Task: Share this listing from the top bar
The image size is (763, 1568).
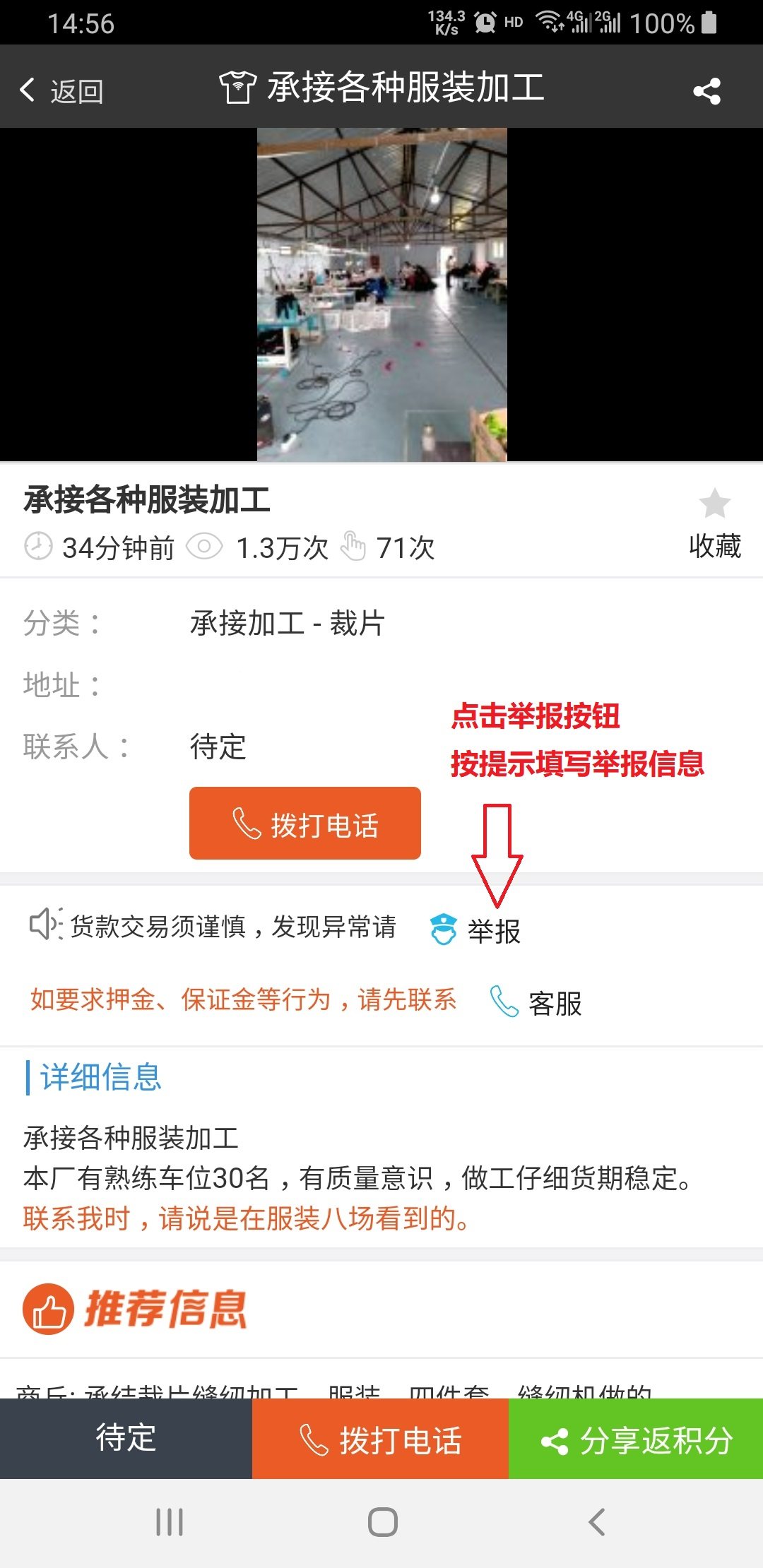Action: point(706,90)
